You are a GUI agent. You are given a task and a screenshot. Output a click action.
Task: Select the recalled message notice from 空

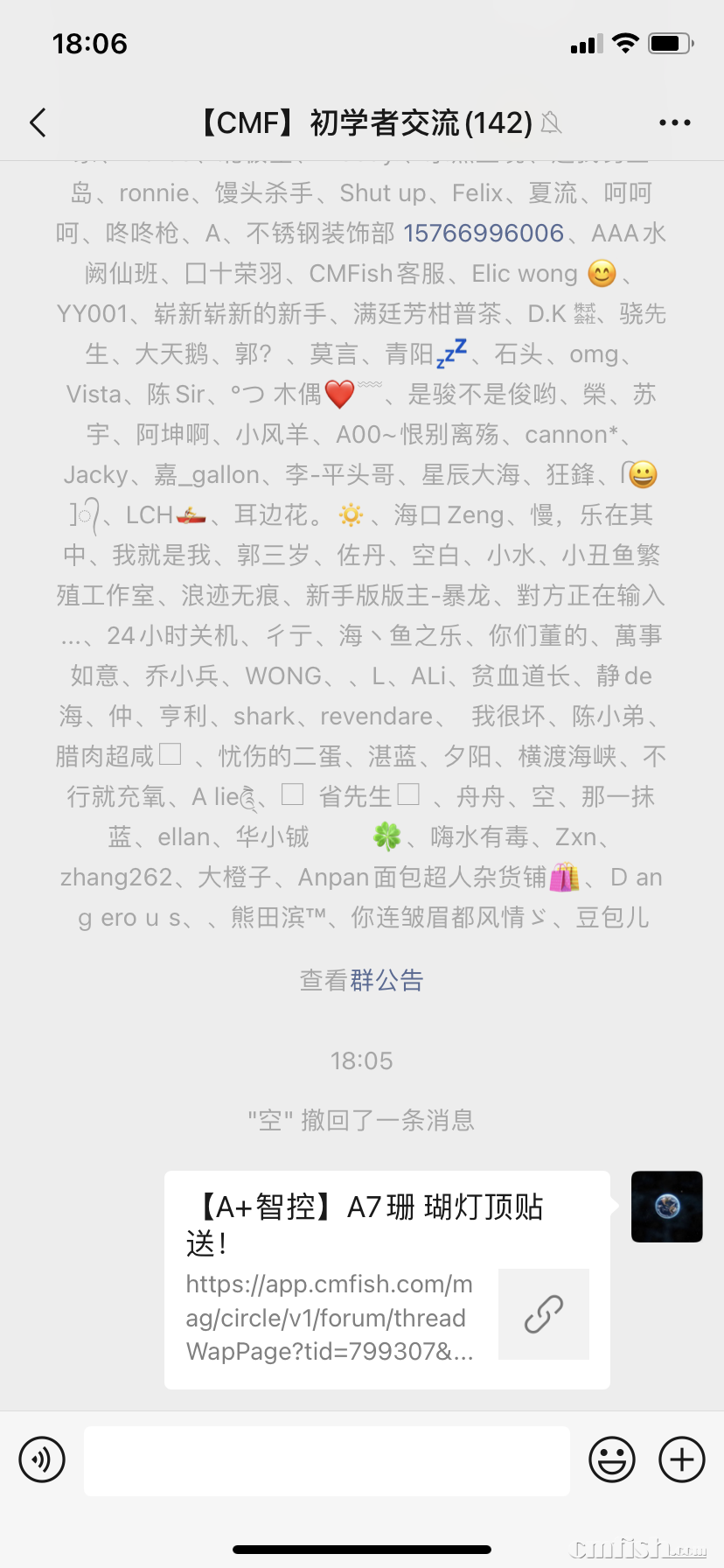[361, 1120]
